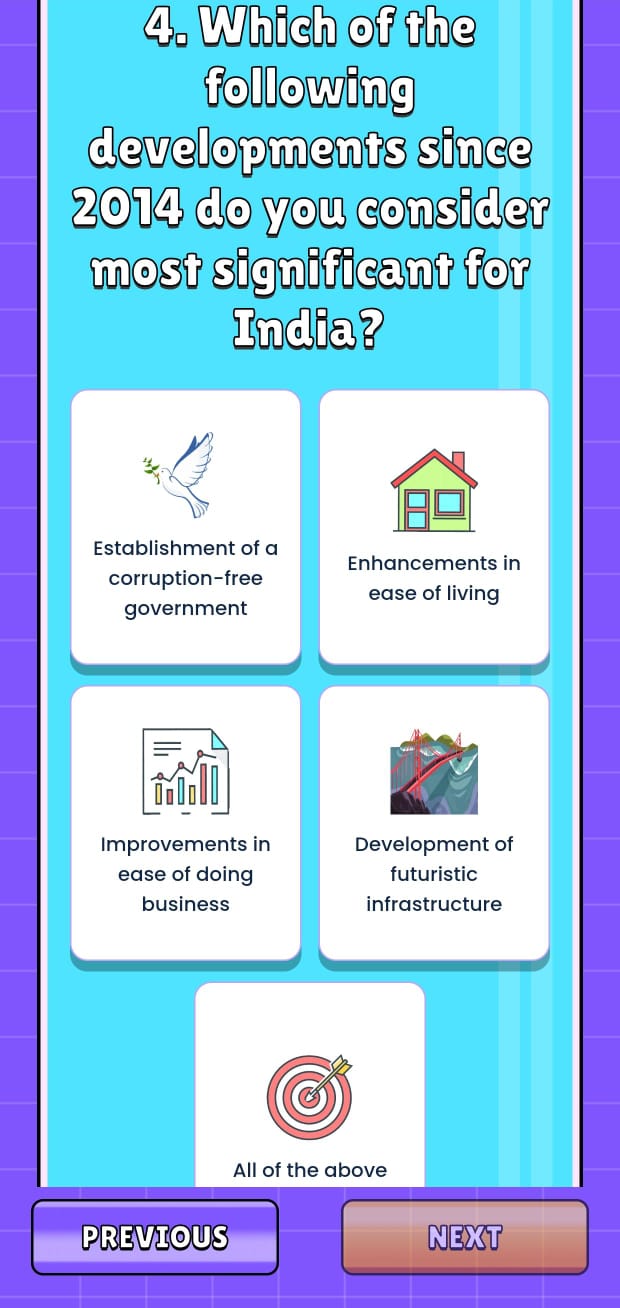The height and width of the screenshot is (1308, 620).
Task: Go back with the Previous button
Action: (x=155, y=1237)
